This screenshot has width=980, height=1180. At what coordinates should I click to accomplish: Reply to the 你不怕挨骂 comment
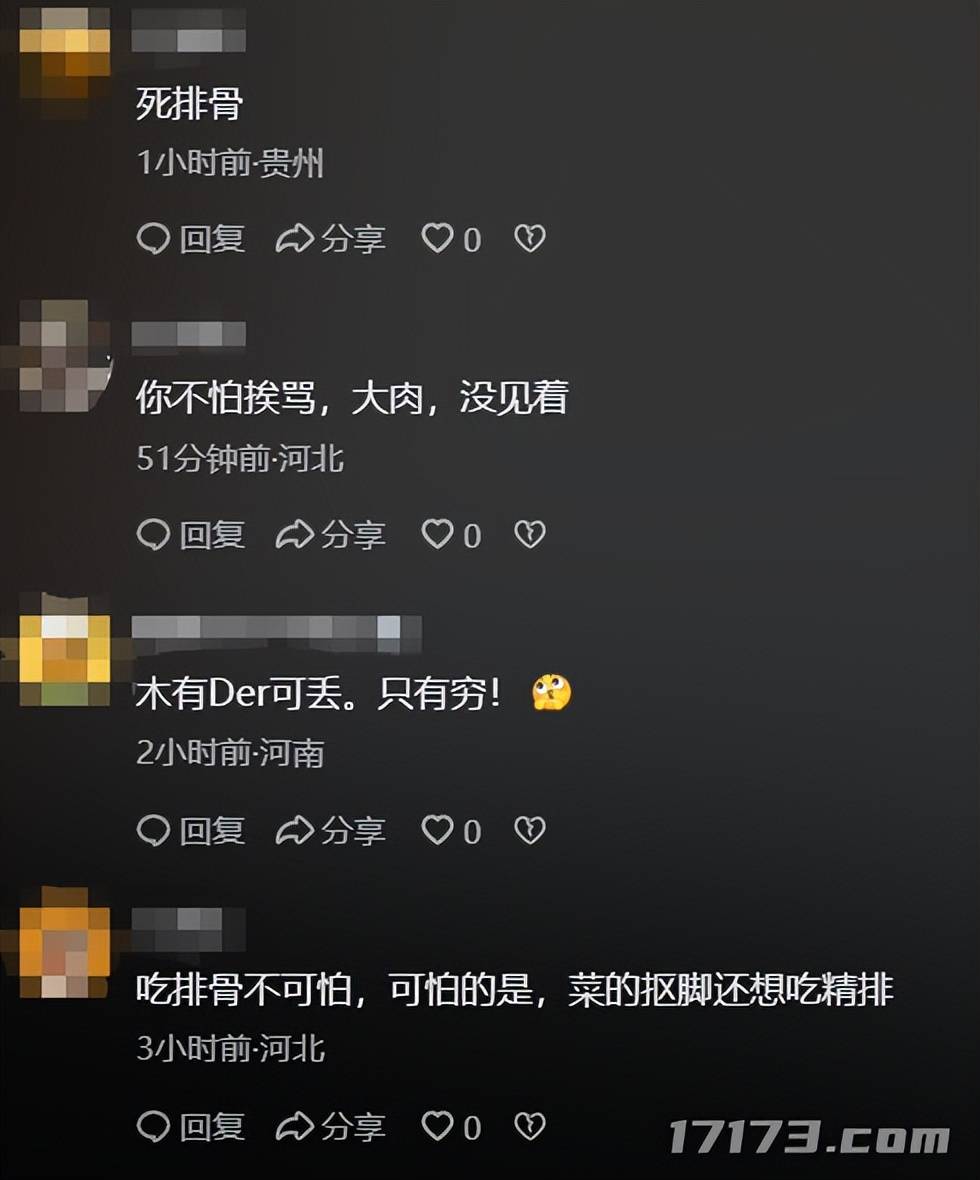pyautogui.click(x=190, y=535)
